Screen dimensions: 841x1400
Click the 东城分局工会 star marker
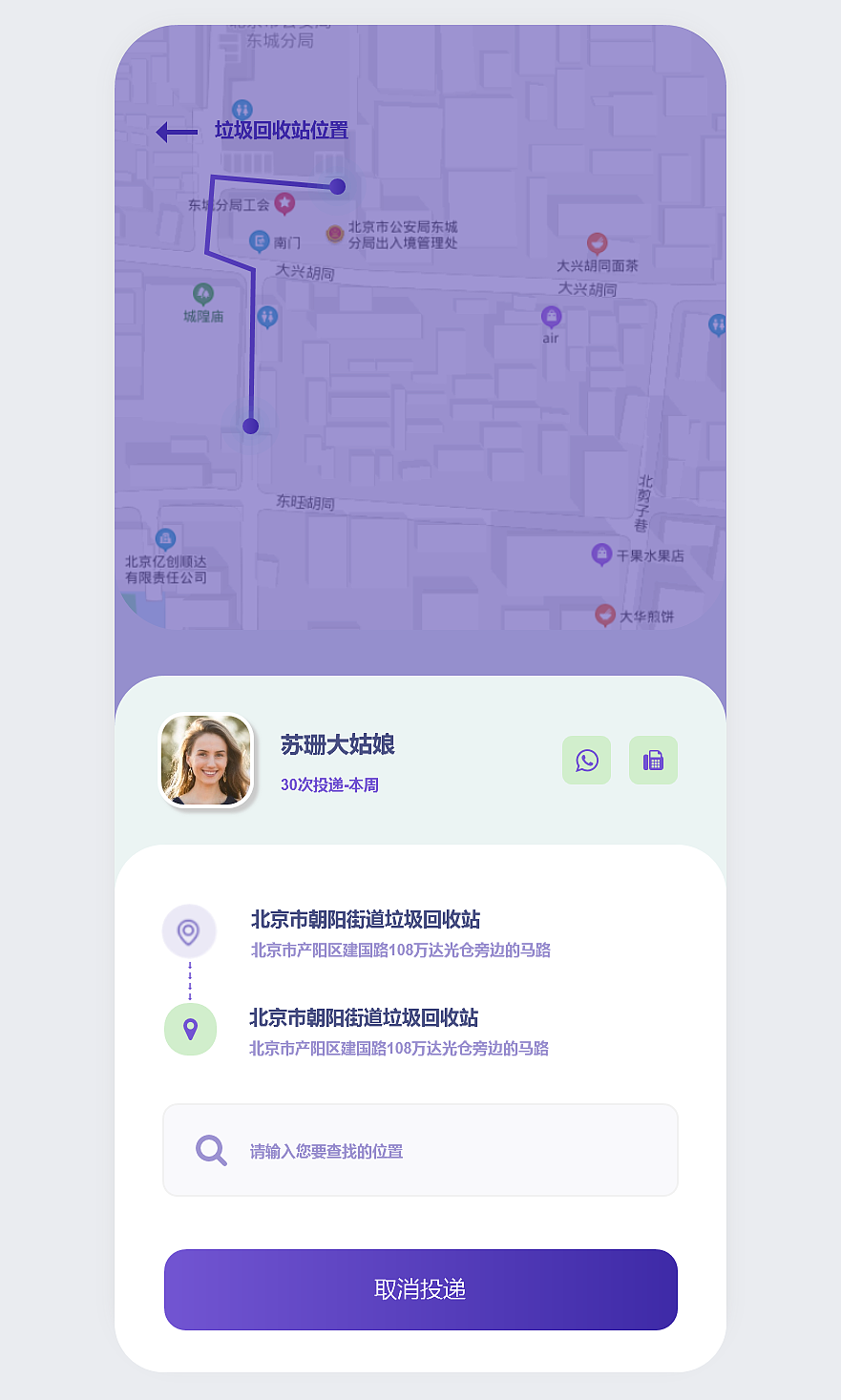284,201
